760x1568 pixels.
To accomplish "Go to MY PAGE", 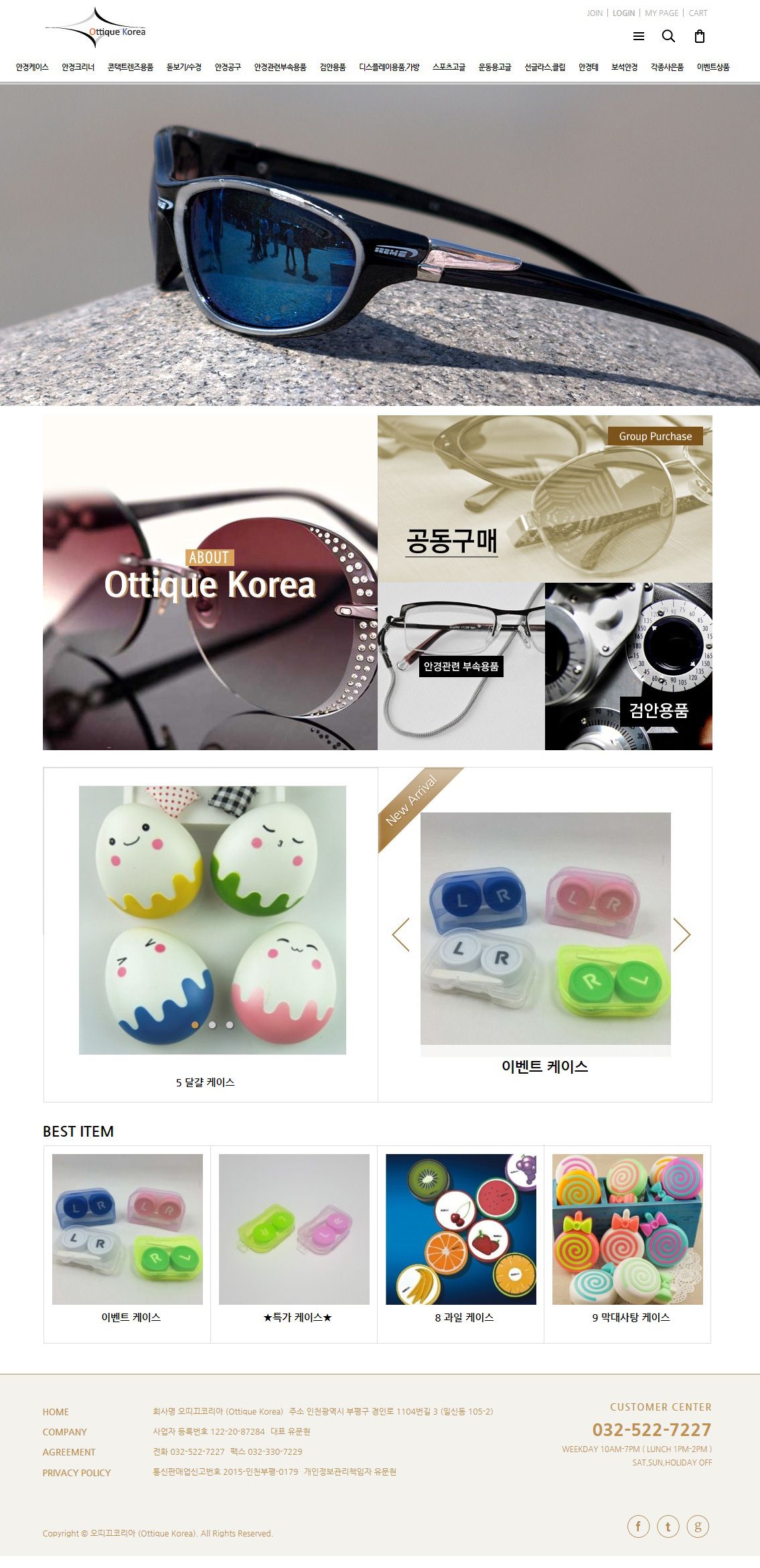I will click(662, 13).
